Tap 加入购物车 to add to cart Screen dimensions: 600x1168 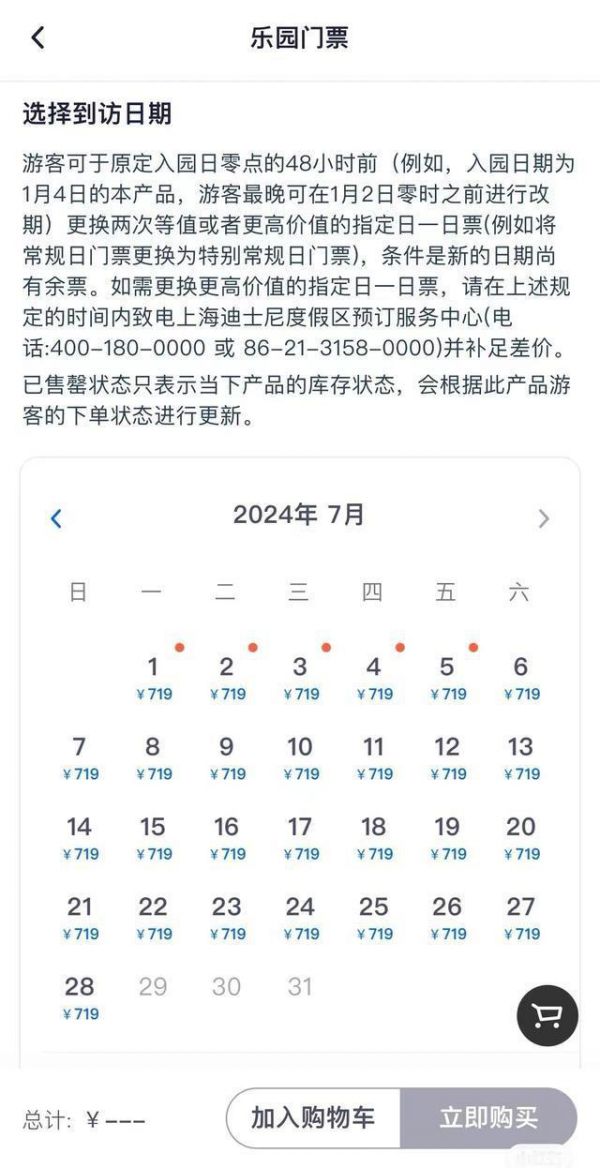point(313,1117)
